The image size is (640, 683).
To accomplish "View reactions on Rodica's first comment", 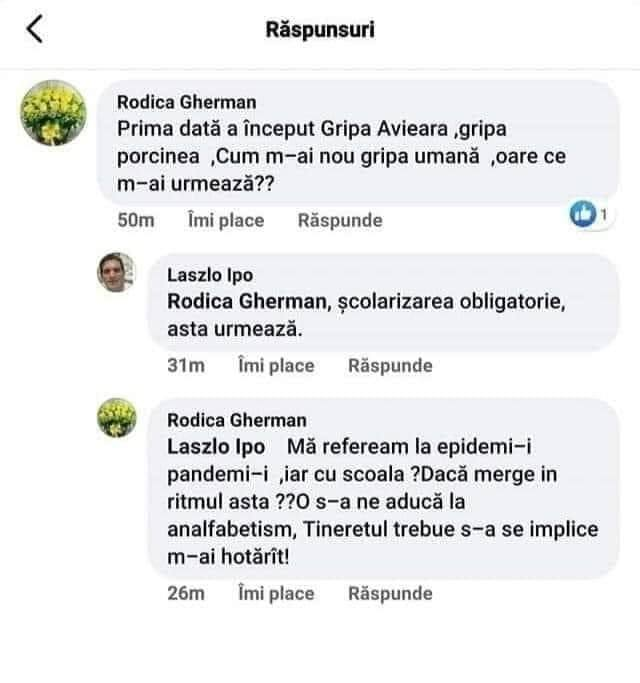I will click(x=588, y=212).
